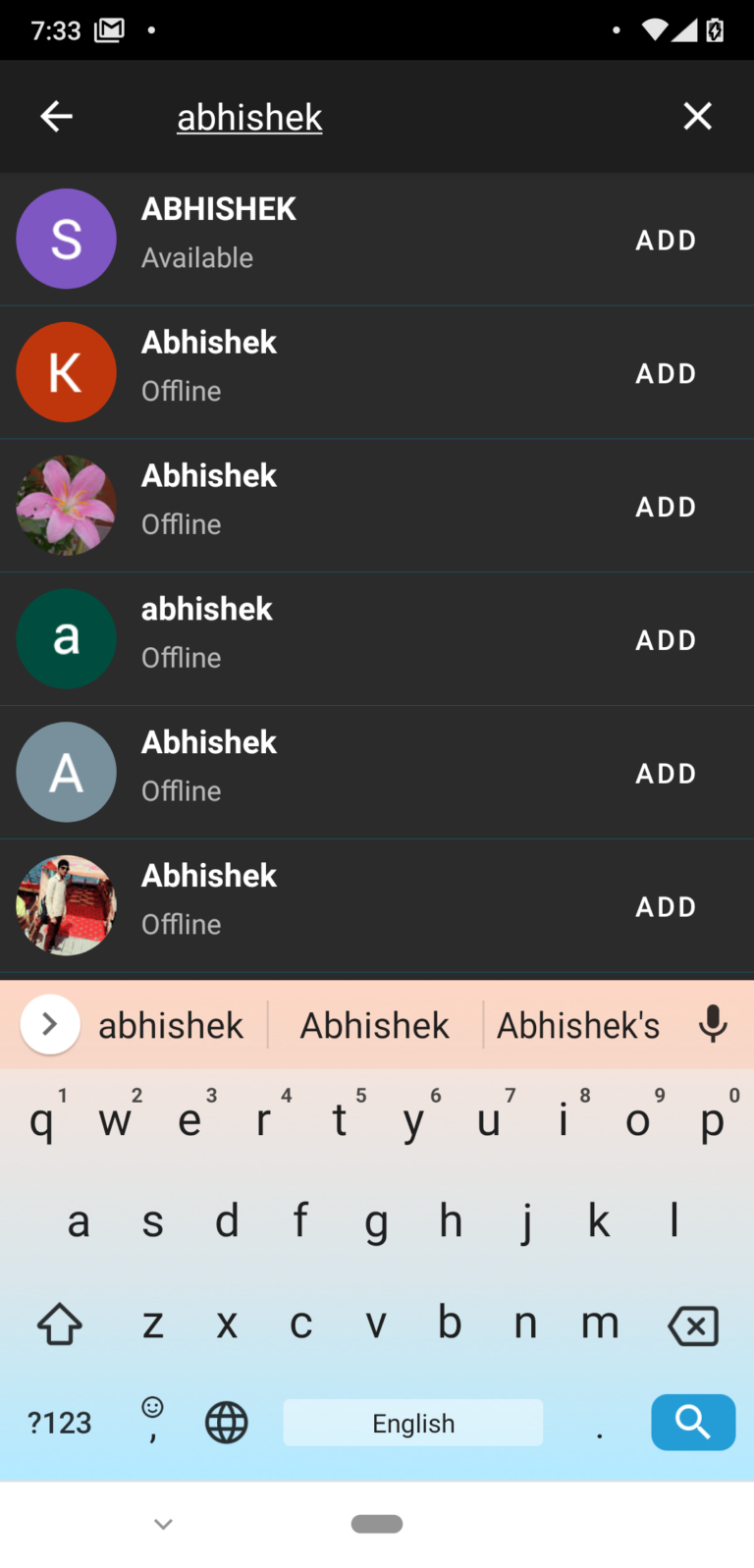Open the pink flower contact avatar
754x1568 pixels.
(66, 505)
